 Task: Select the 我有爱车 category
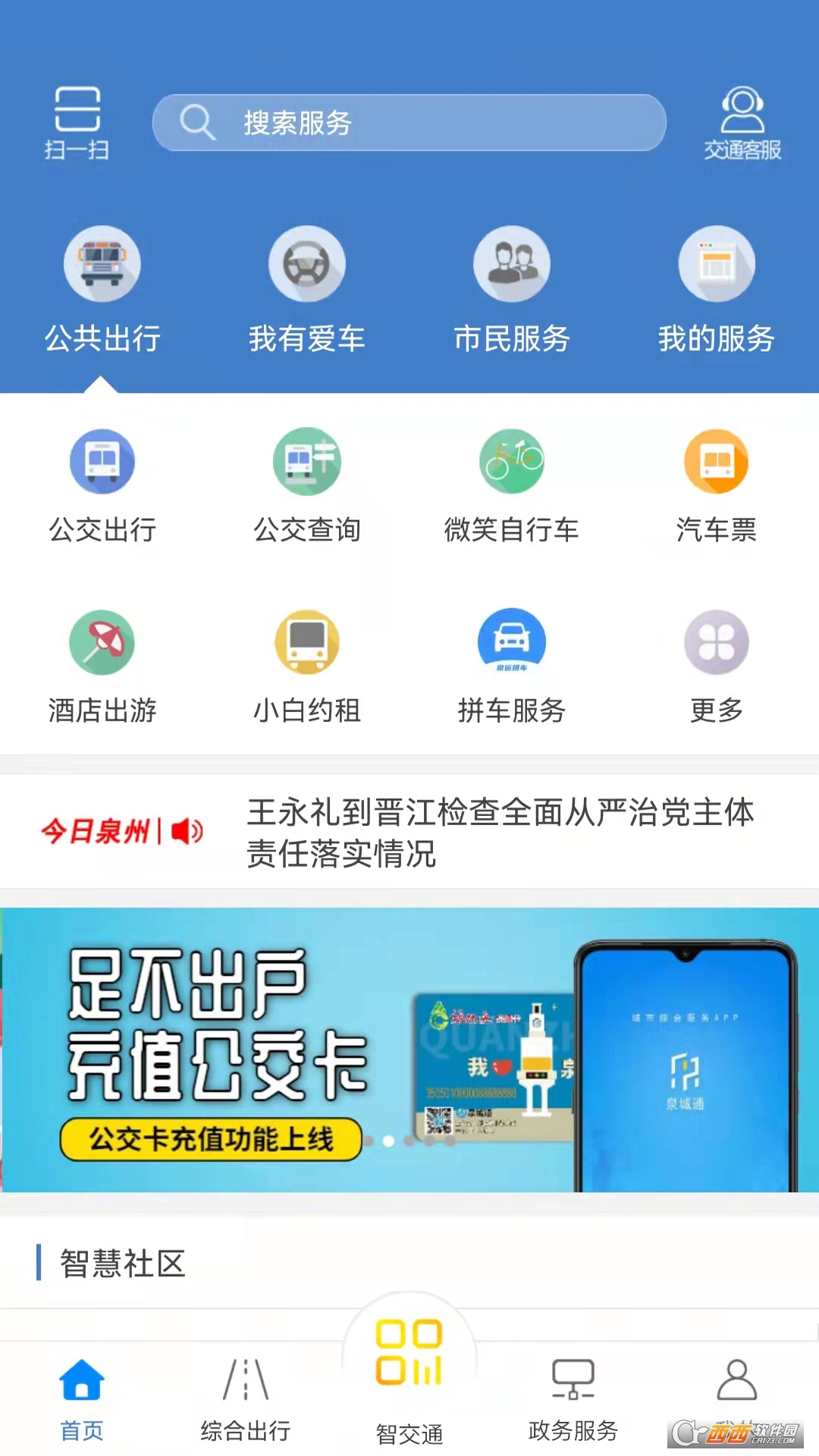[x=307, y=290]
